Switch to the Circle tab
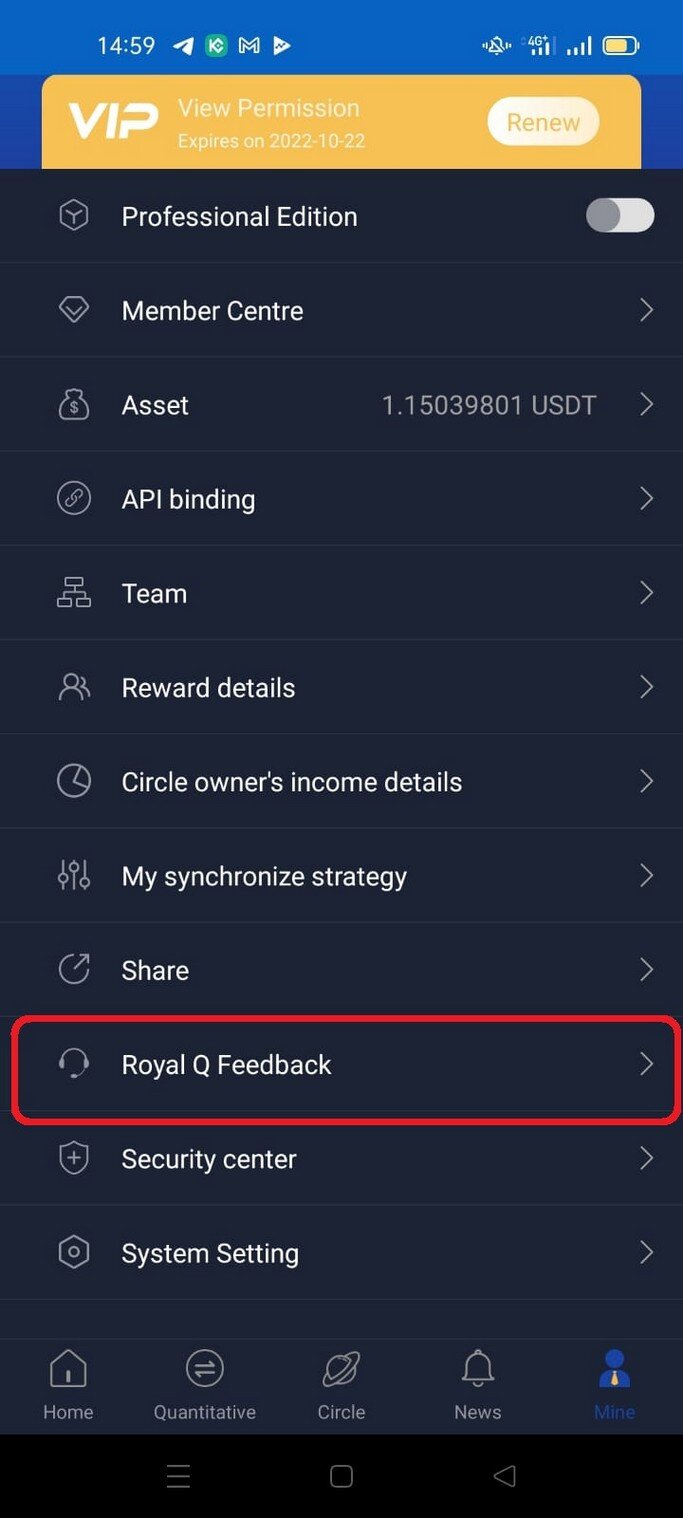The image size is (683, 1518). coord(341,1385)
